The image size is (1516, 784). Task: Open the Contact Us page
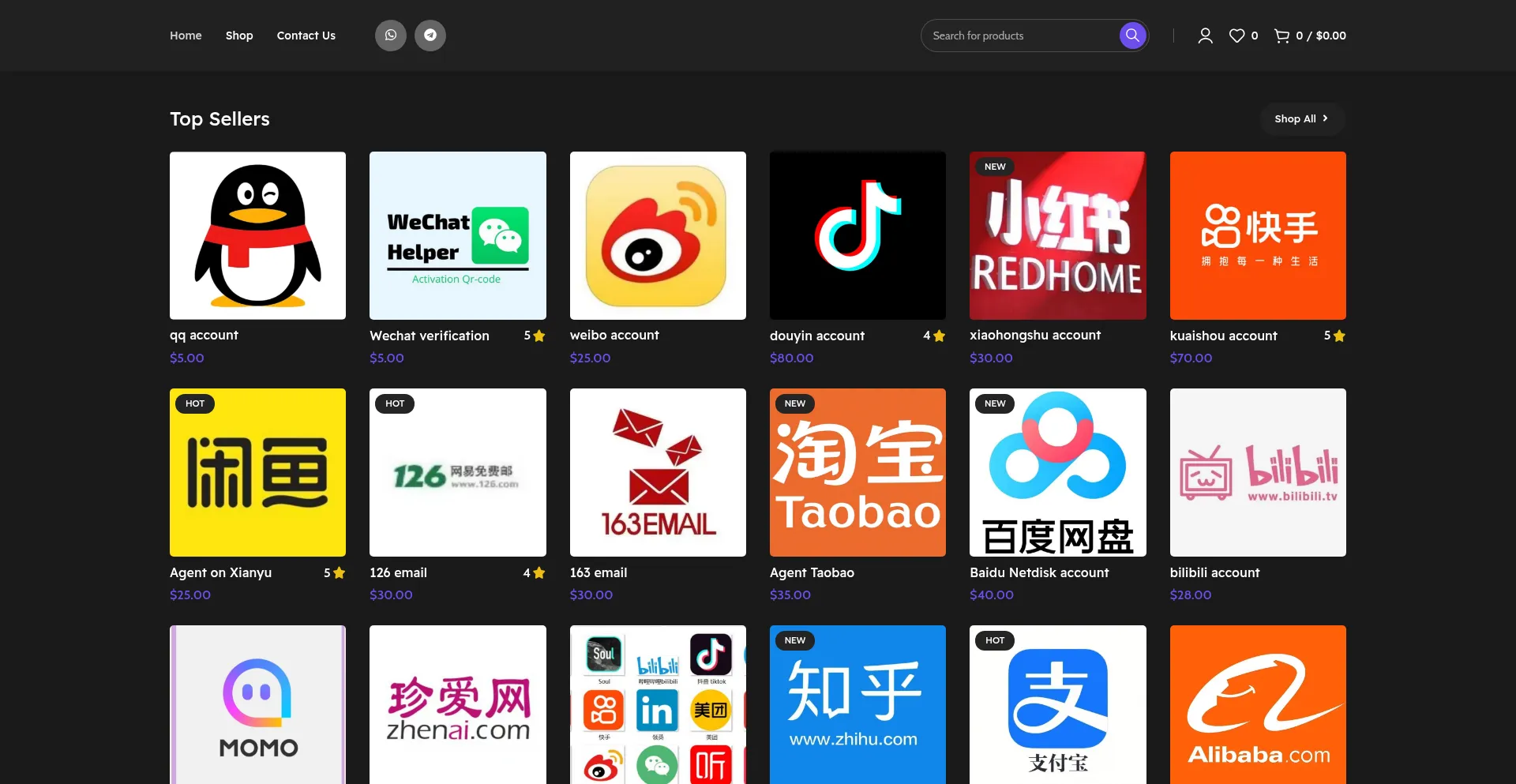point(306,36)
